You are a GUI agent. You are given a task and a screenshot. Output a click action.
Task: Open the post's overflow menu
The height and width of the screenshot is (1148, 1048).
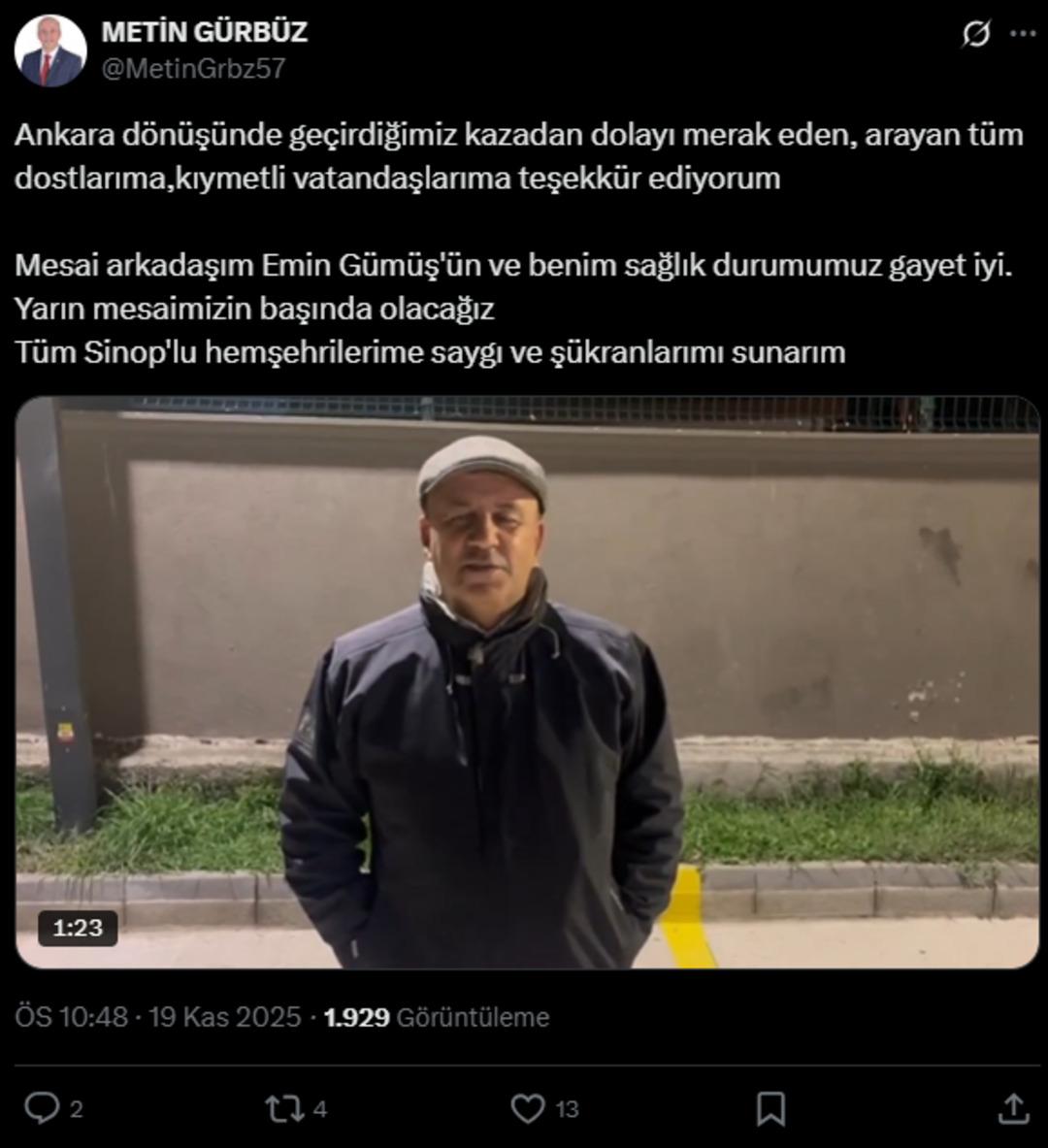click(x=1023, y=33)
